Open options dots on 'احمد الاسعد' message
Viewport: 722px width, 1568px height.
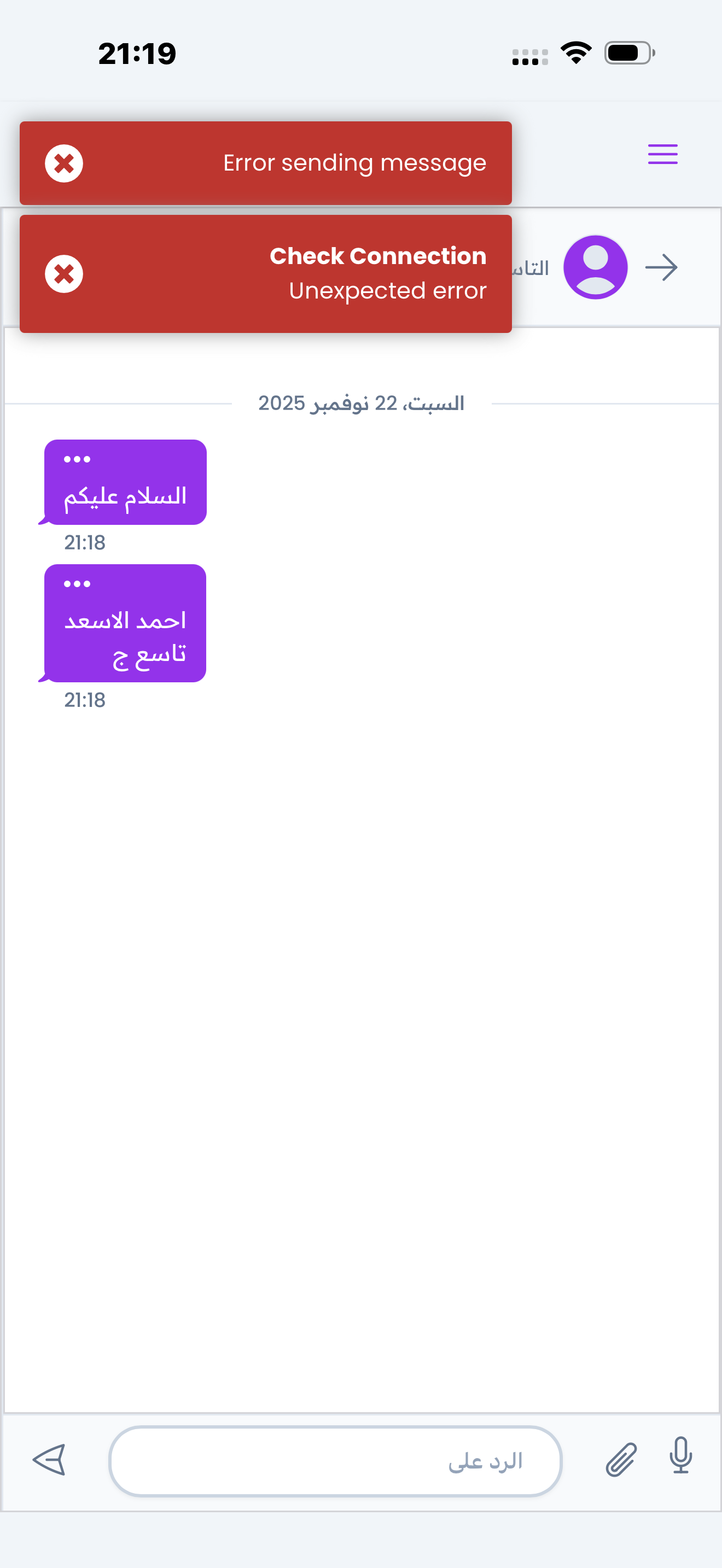click(77, 584)
